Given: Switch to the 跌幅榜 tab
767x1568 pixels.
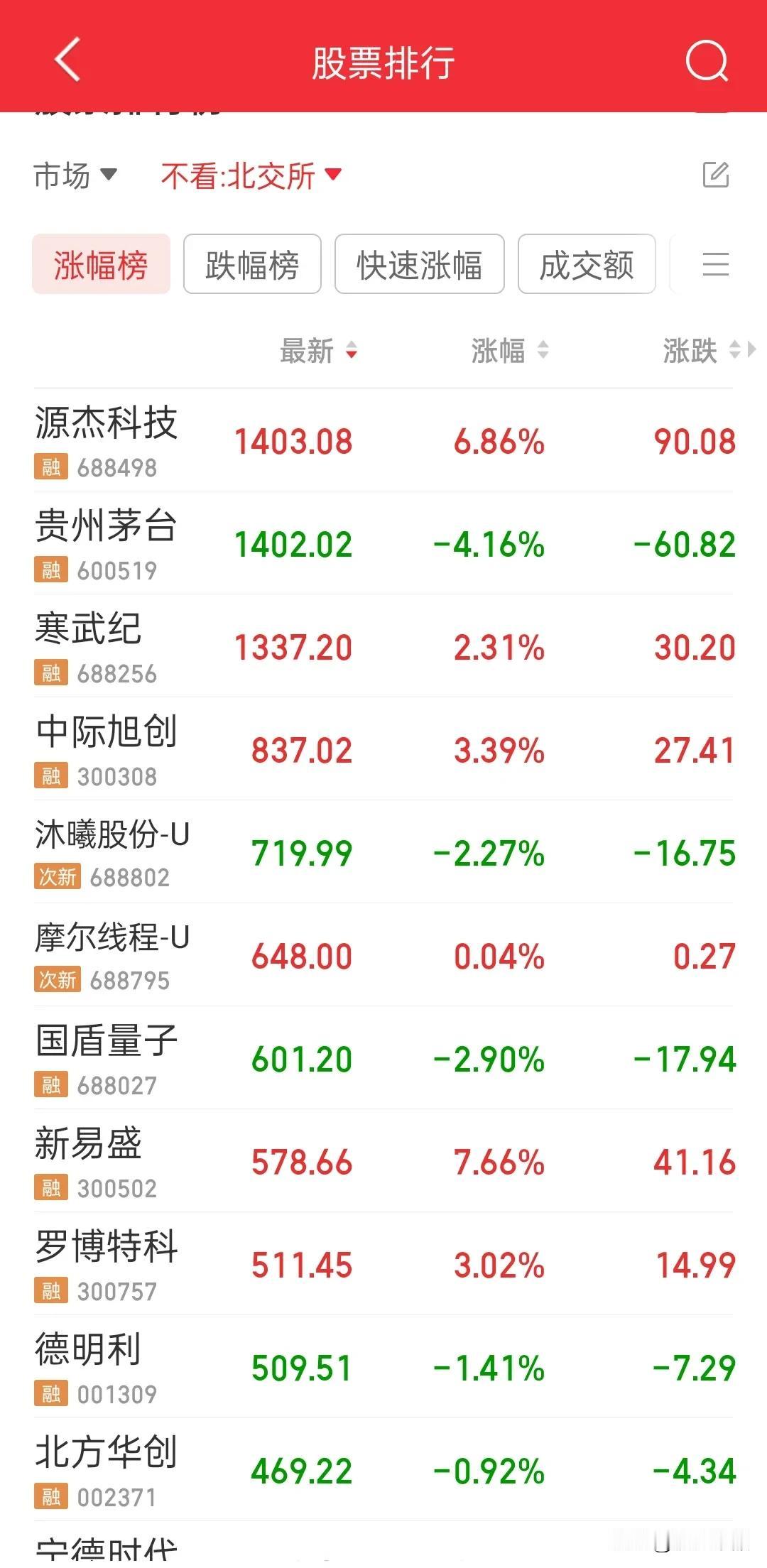Looking at the screenshot, I should 252,264.
